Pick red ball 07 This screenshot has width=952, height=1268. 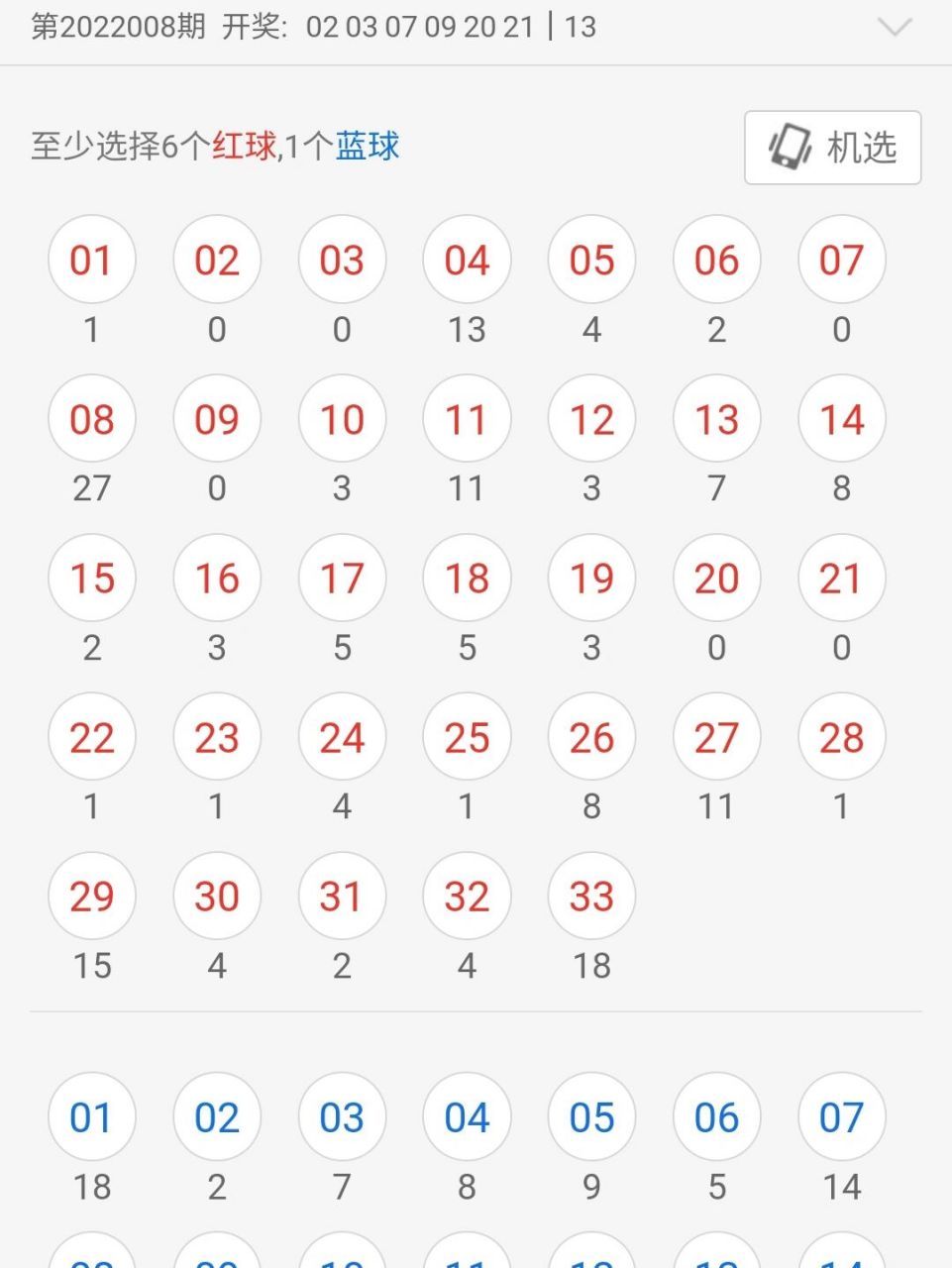coord(841,260)
